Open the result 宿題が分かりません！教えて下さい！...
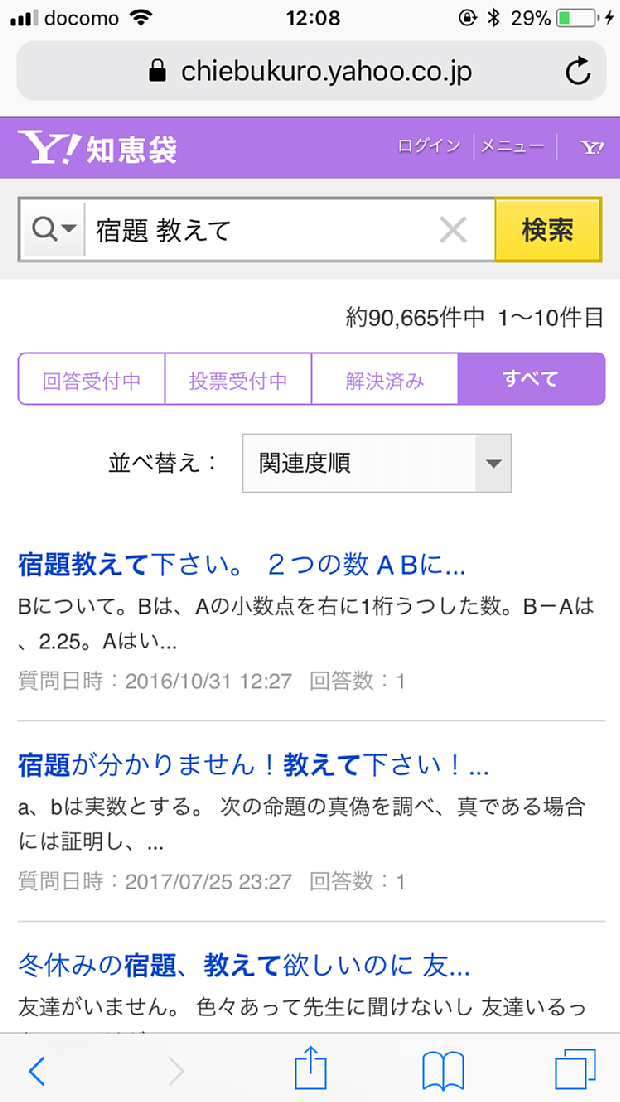Screen dimensions: 620x1102 [x=254, y=766]
